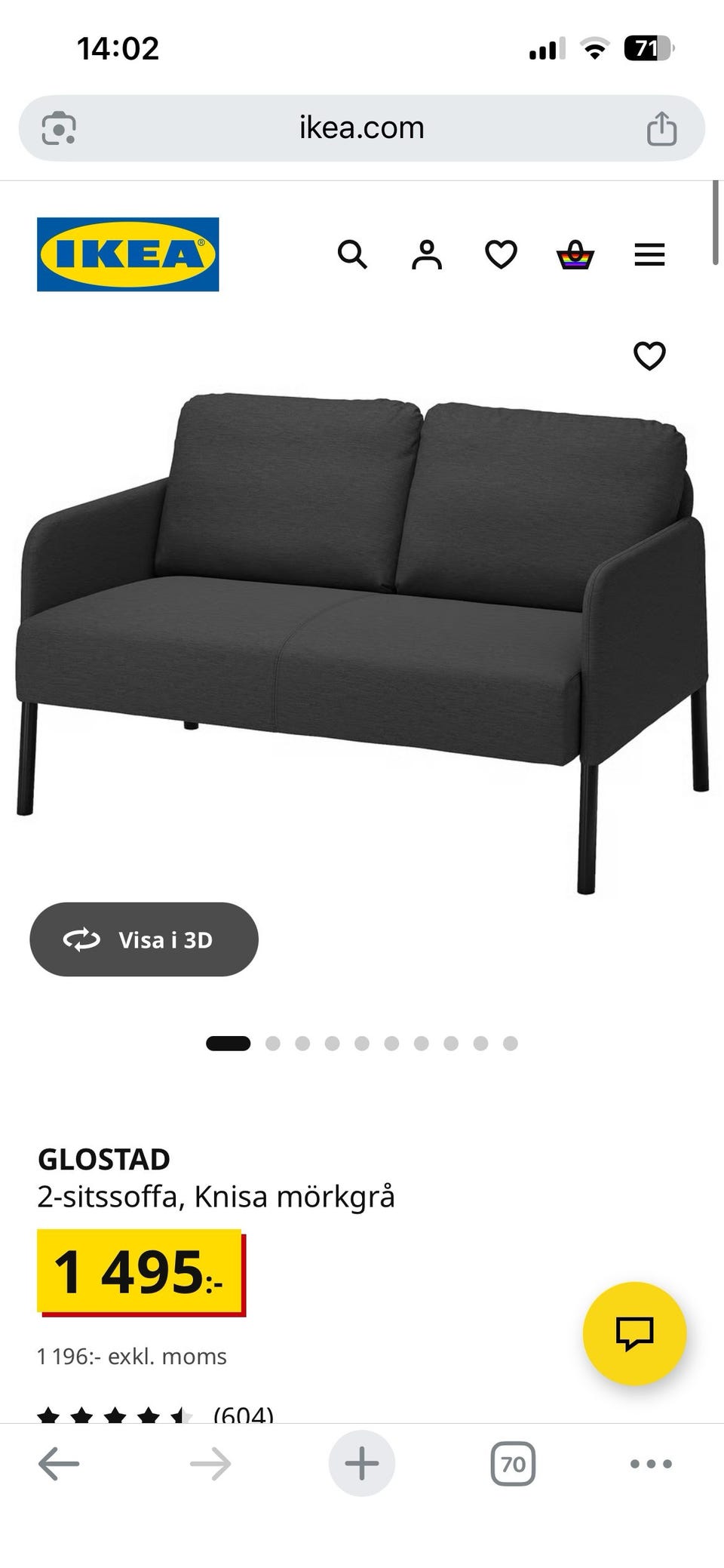Open the sofa product image

tap(362, 641)
